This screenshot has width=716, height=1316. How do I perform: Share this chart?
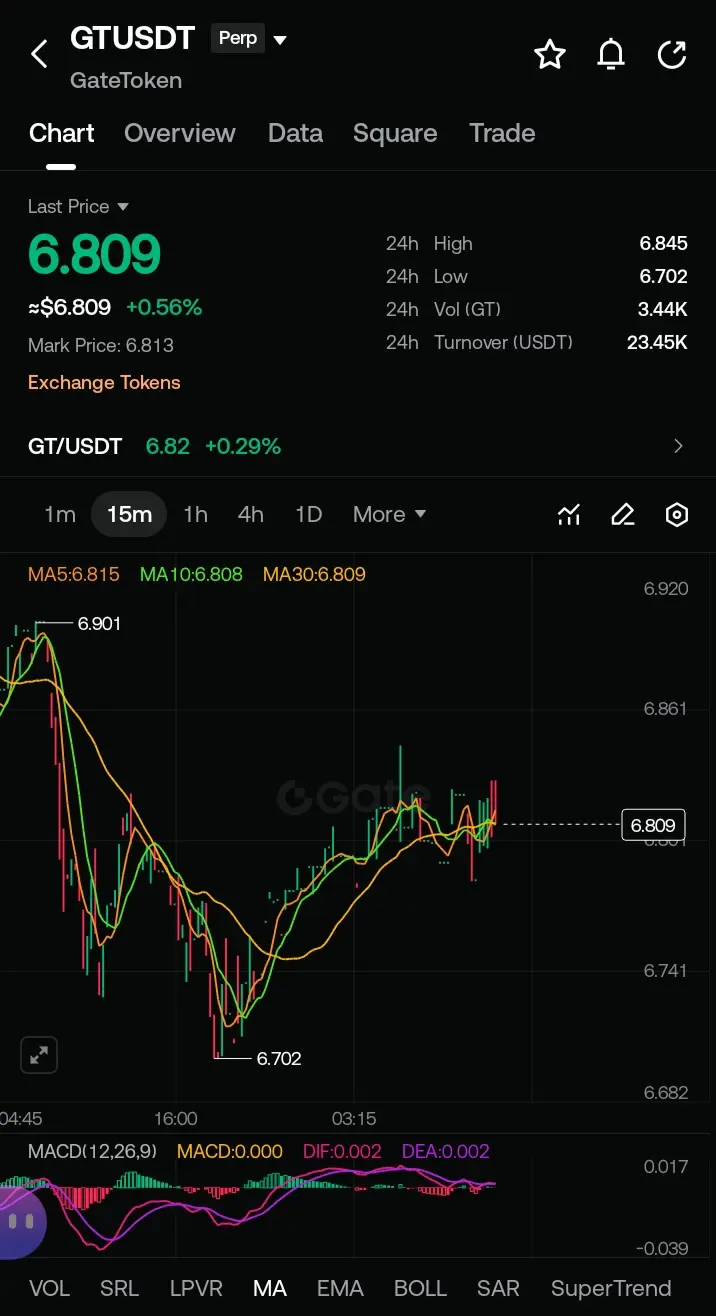(x=672, y=54)
